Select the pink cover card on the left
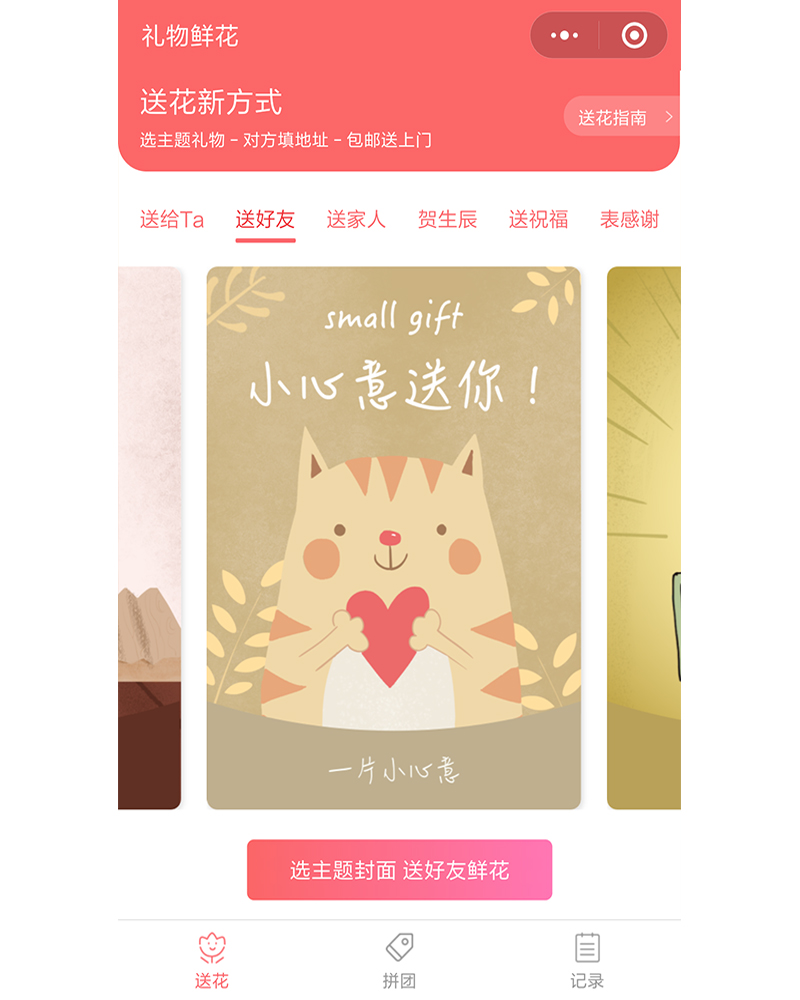The width and height of the screenshot is (800, 1000). (150, 538)
